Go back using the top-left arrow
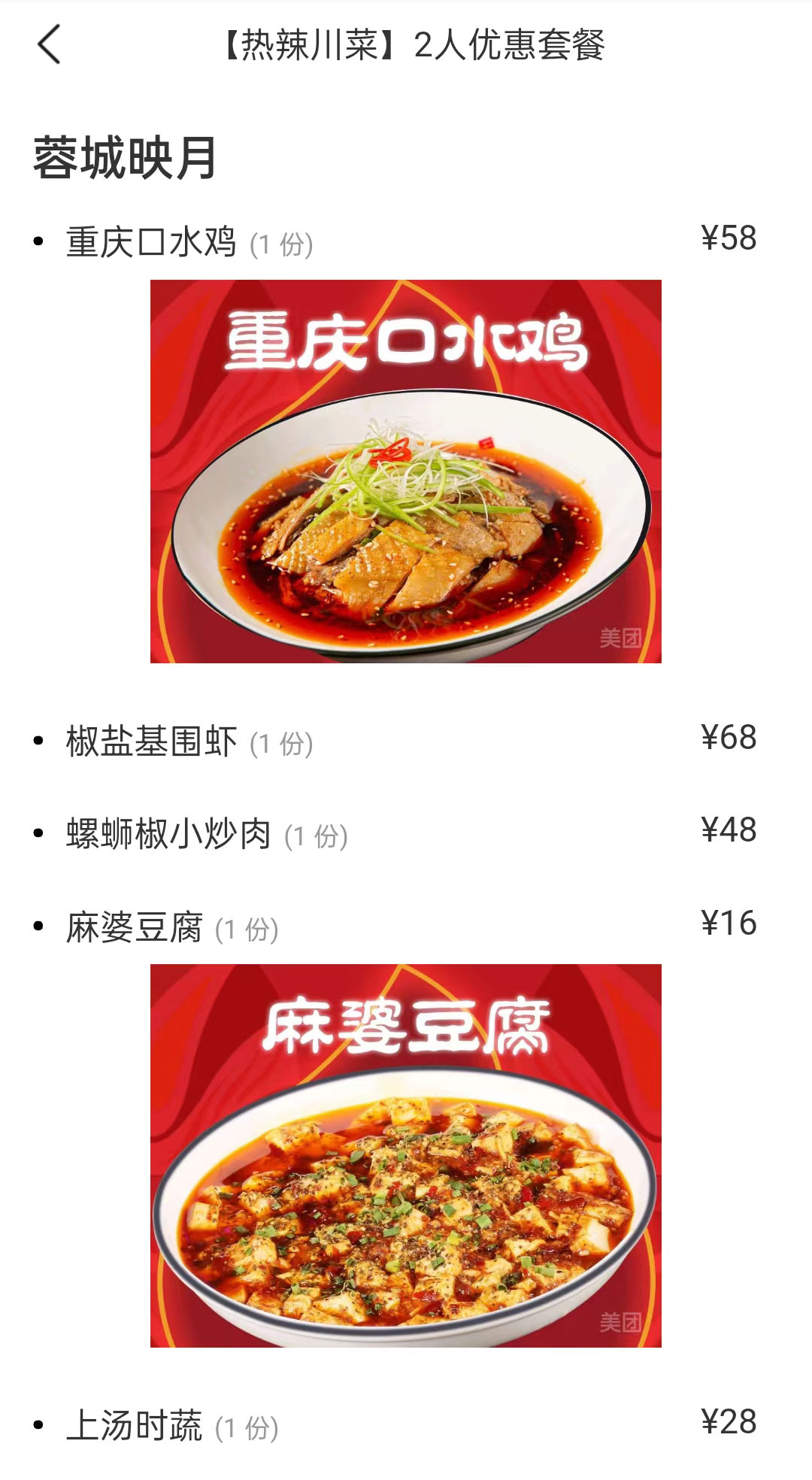This screenshot has width=812, height=1480. pos(49,44)
